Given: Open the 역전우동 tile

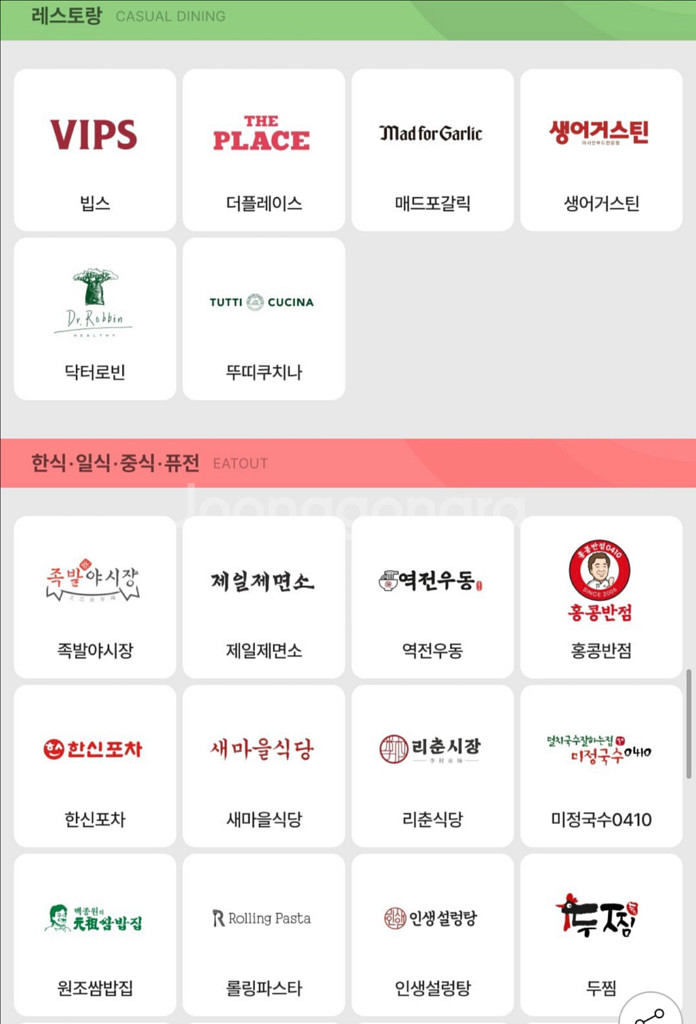Looking at the screenshot, I should coord(432,597).
